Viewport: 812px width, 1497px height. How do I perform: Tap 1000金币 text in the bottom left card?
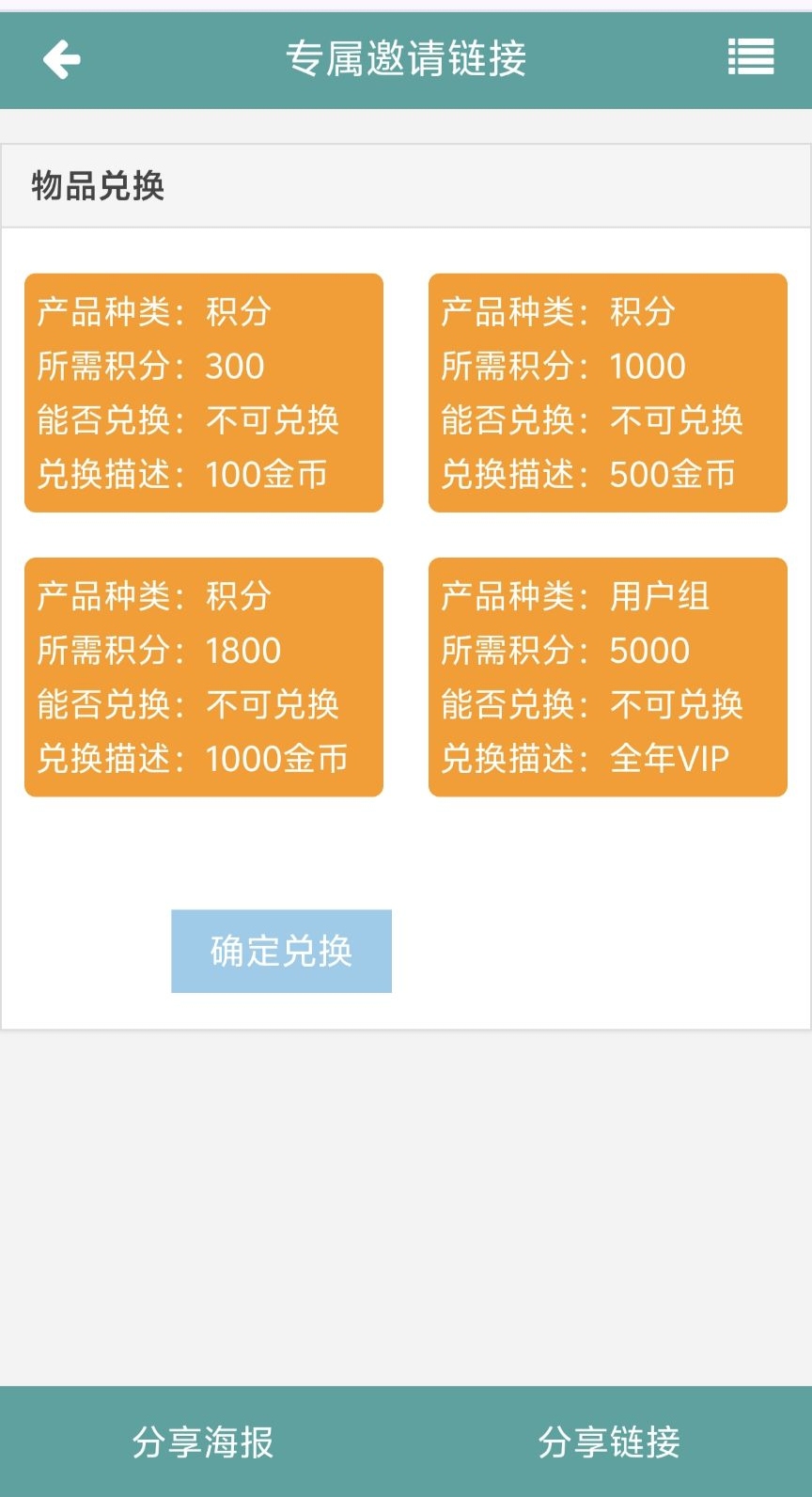click(278, 758)
